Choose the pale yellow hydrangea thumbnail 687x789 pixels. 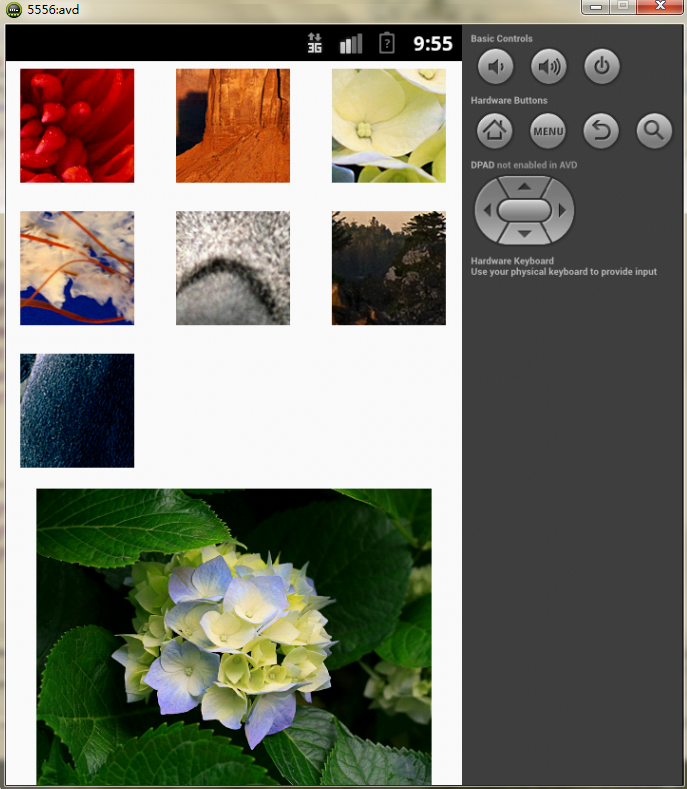[389, 126]
